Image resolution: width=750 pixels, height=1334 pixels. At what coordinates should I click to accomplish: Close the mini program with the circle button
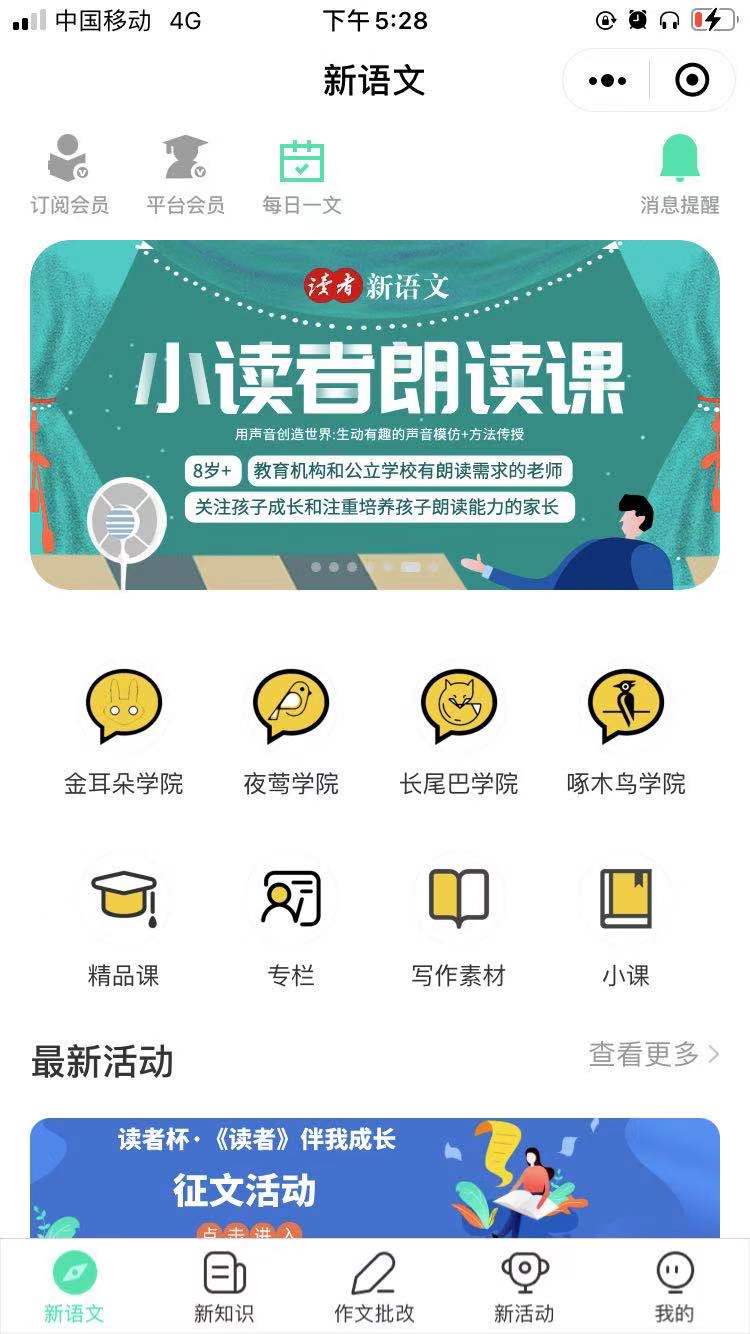click(692, 80)
